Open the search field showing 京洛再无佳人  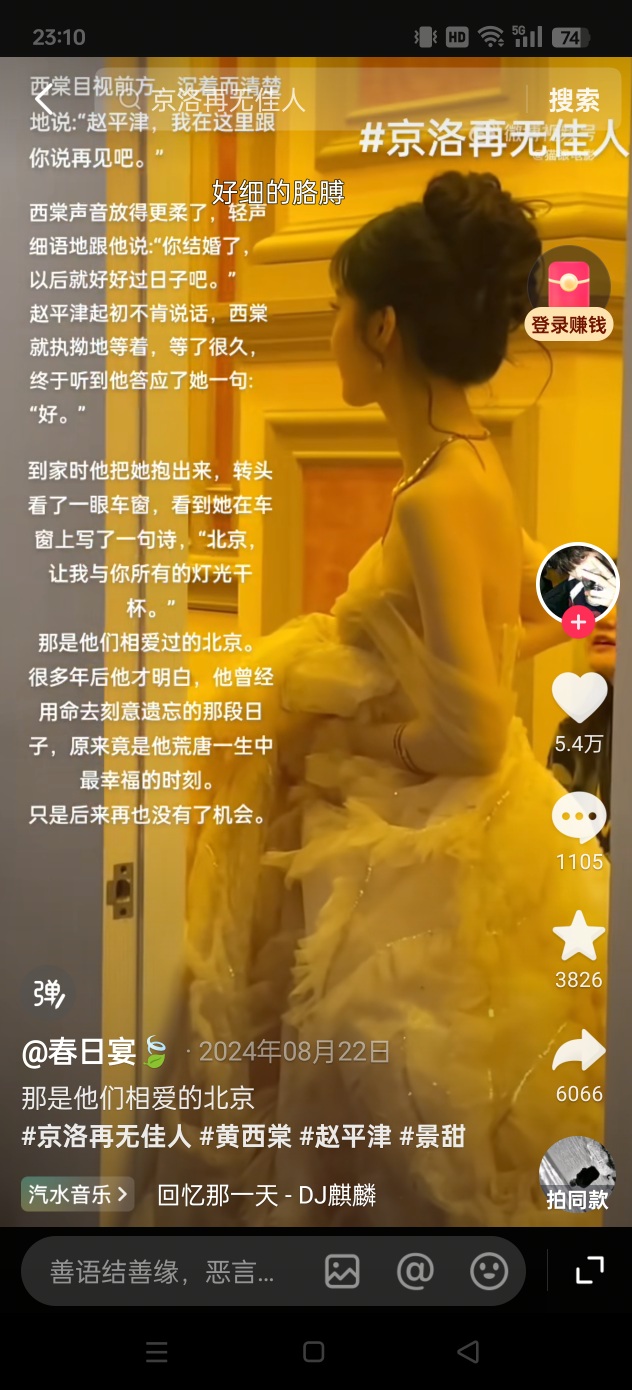(x=320, y=100)
